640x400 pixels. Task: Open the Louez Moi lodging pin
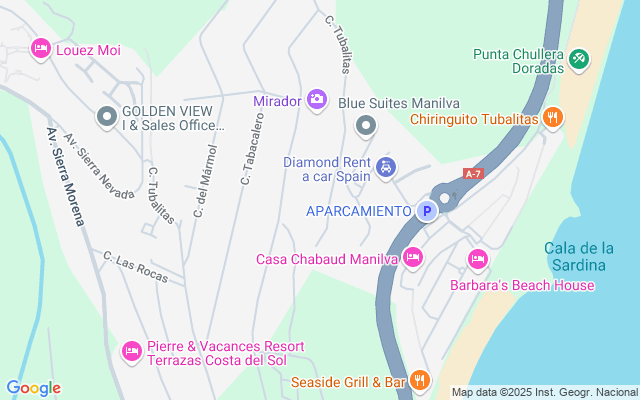pos(41,49)
